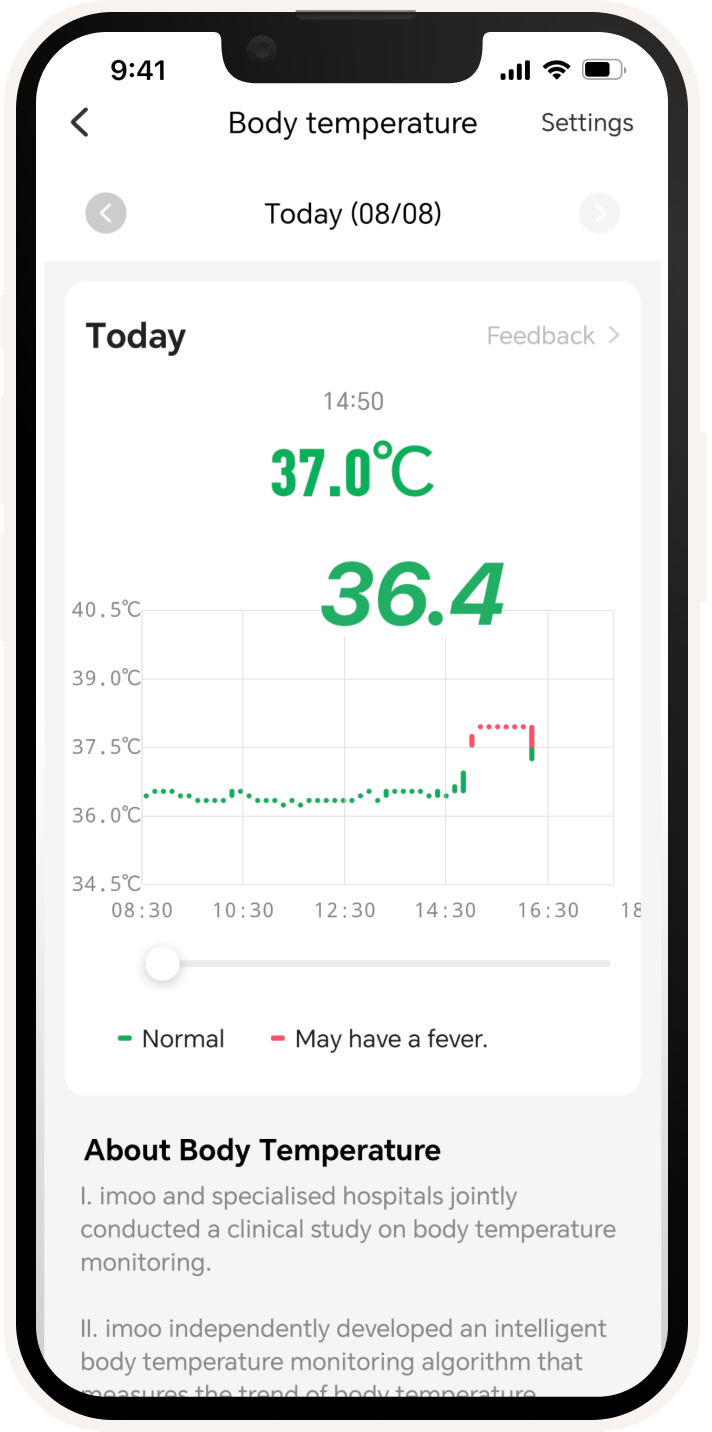The image size is (712, 1432).
Task: Open Settings for body temperature
Action: point(587,123)
